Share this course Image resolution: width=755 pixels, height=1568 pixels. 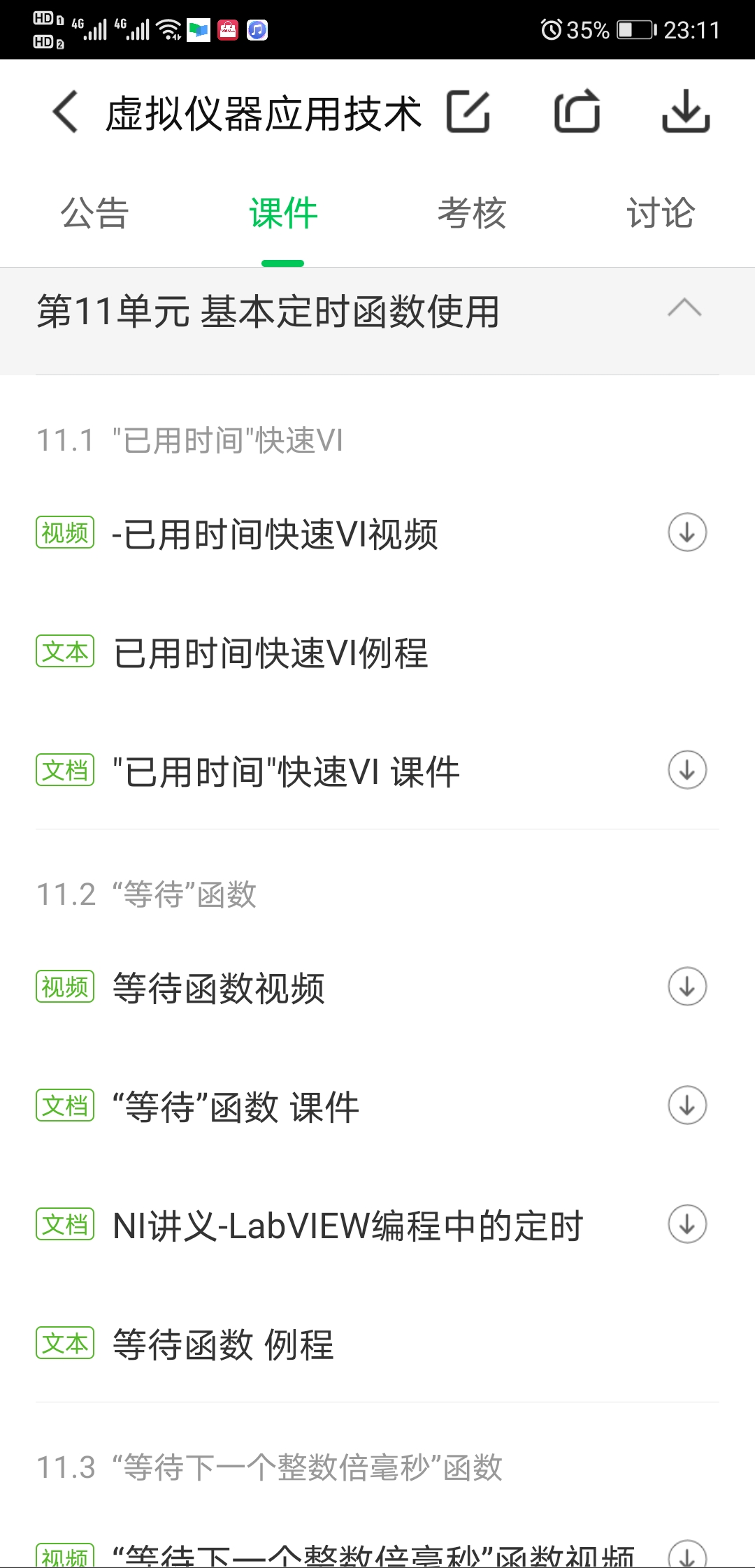tap(577, 112)
